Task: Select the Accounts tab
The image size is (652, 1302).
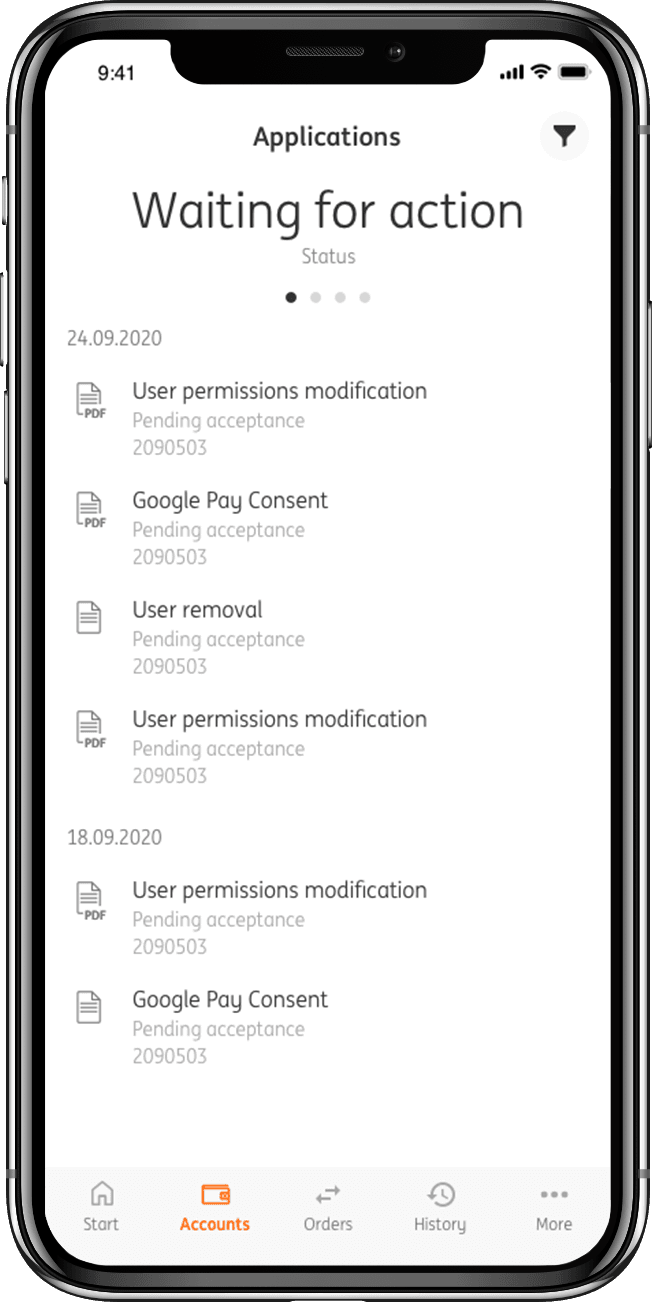Action: [x=215, y=1206]
